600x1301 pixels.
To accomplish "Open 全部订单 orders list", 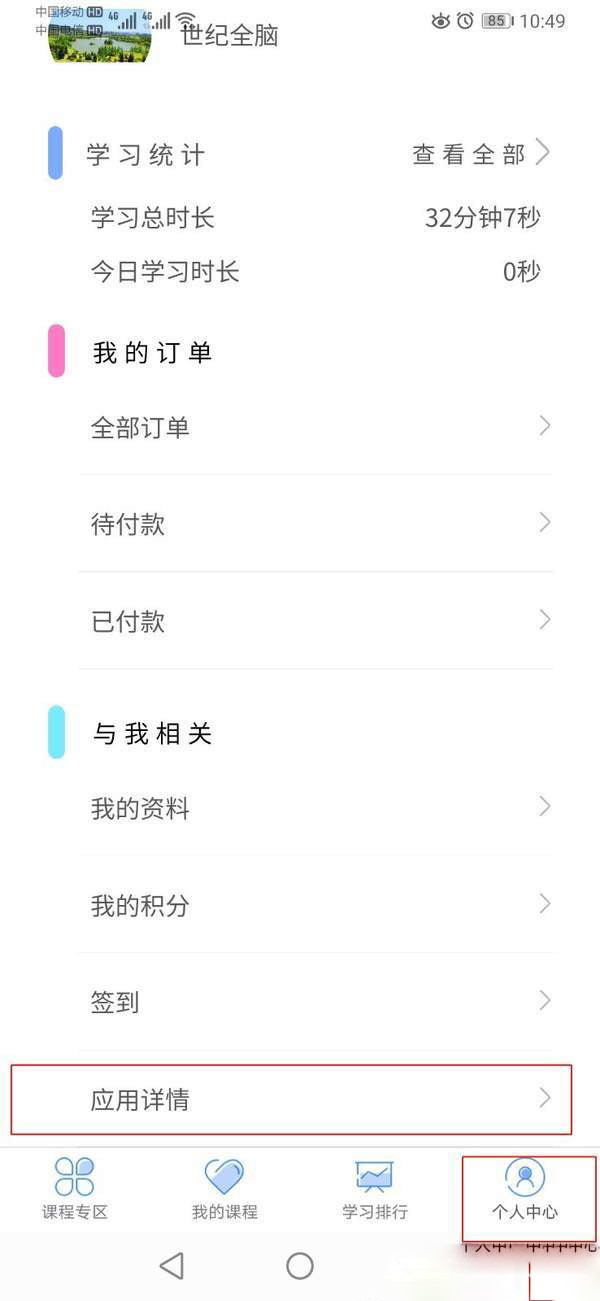I will point(316,427).
